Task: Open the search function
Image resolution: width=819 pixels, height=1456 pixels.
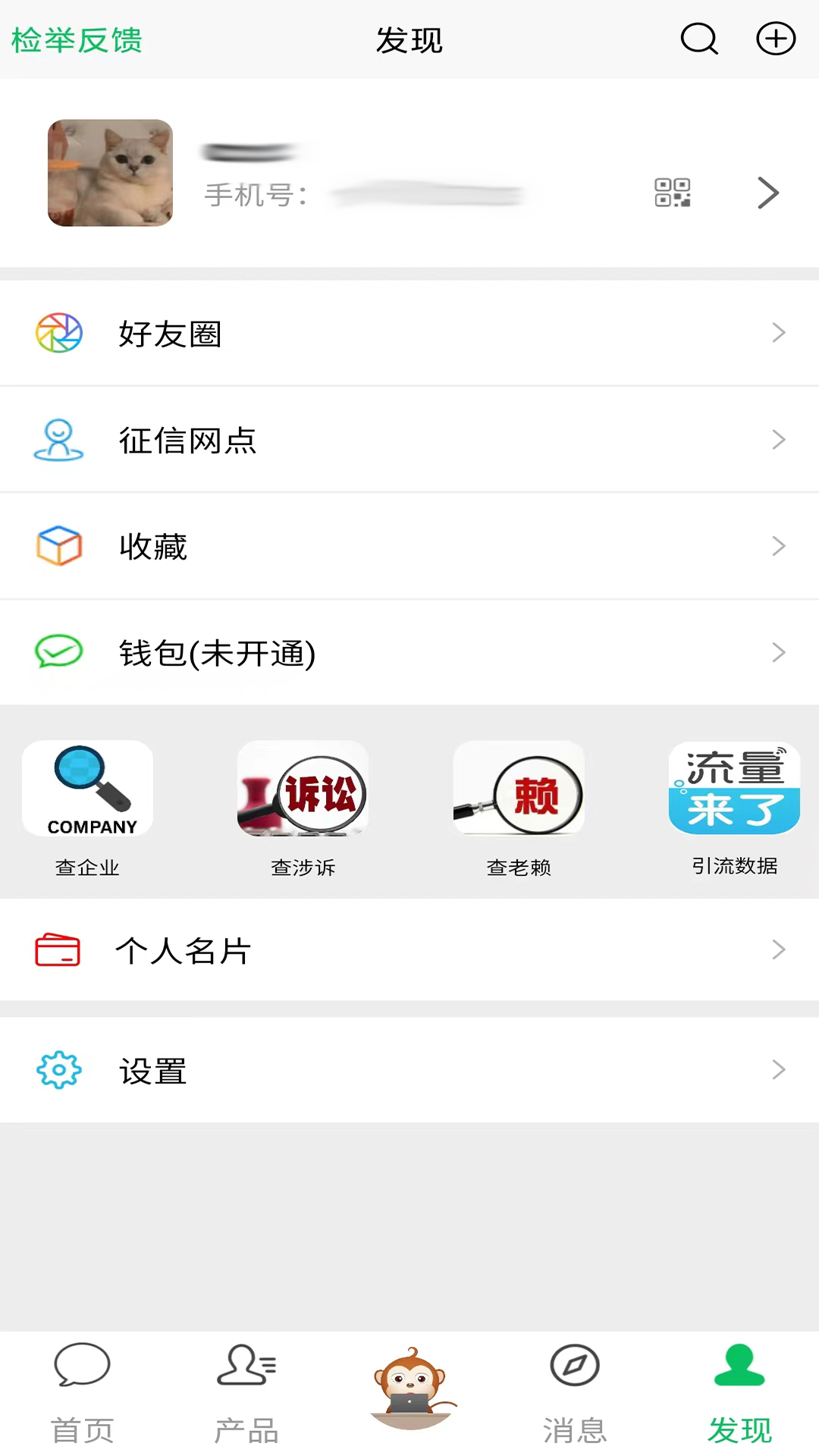Action: click(698, 39)
